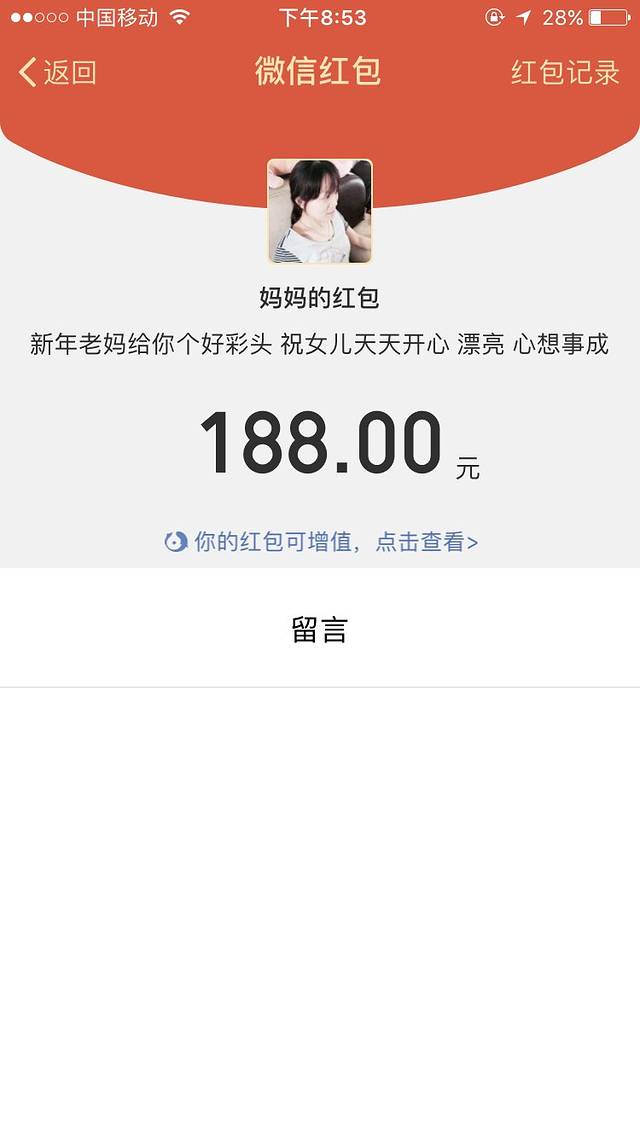Open the 你的红包可增值 link
The width and height of the screenshot is (640, 1138).
[x=322, y=542]
